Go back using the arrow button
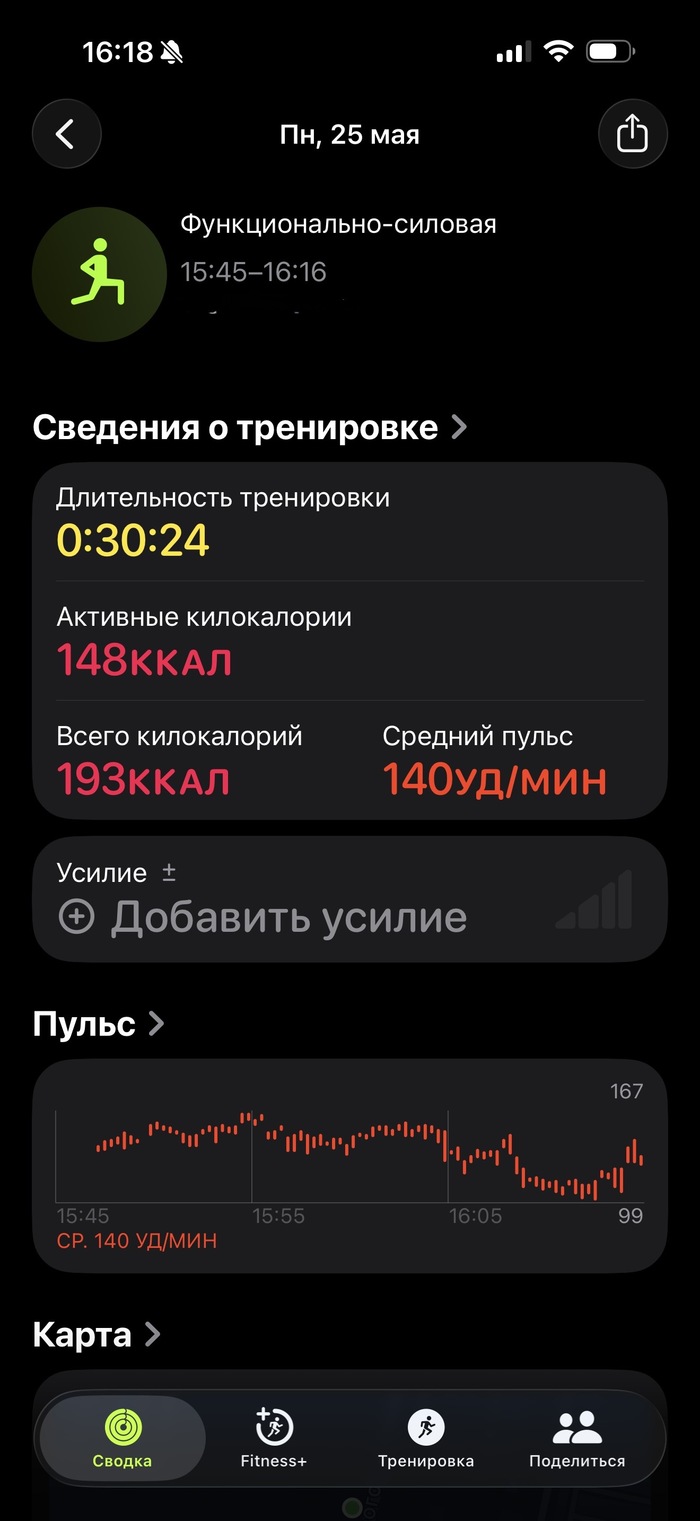The width and height of the screenshot is (700, 1521). coord(66,133)
